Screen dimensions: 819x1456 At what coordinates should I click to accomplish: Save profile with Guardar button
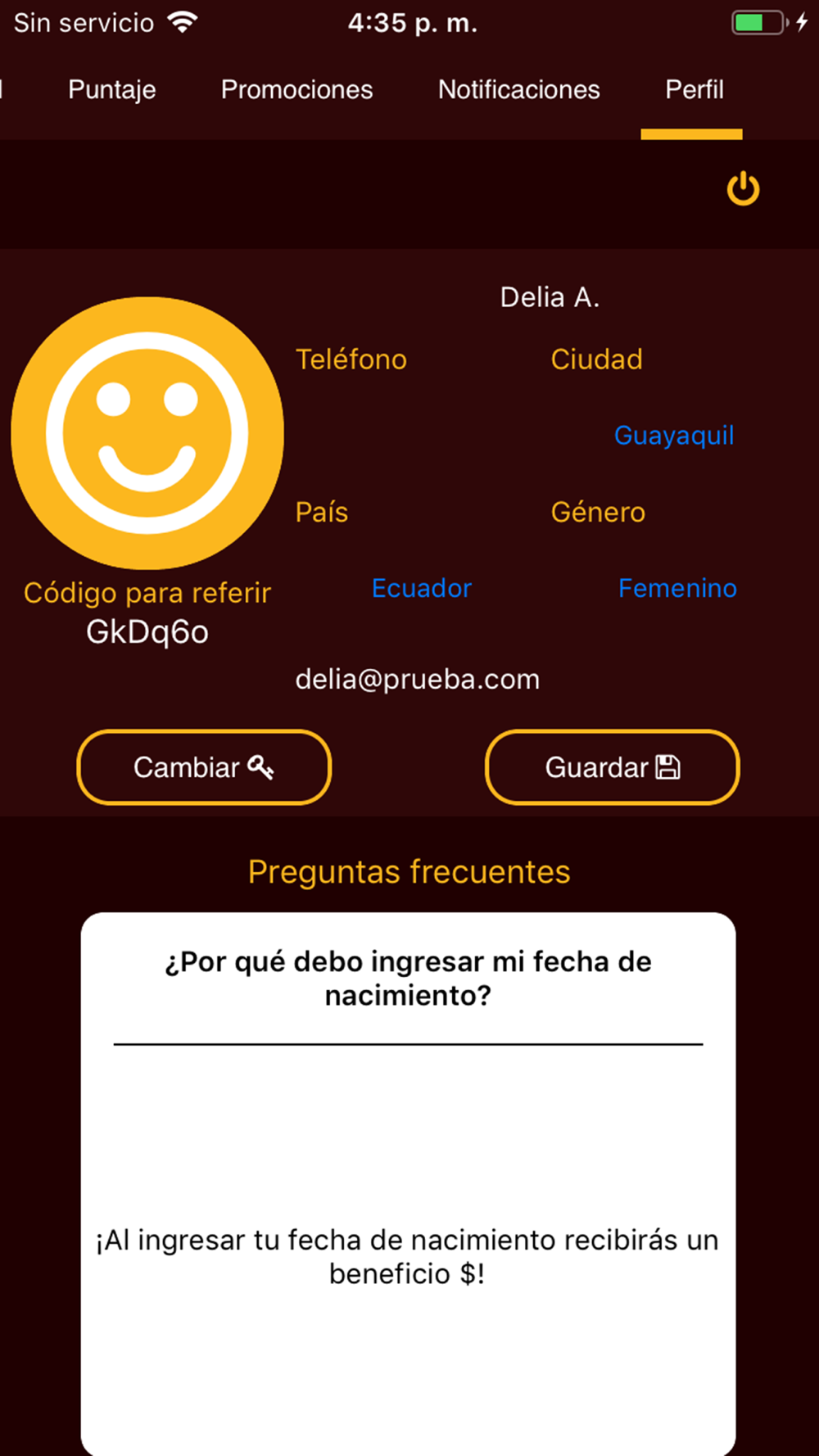tap(612, 767)
